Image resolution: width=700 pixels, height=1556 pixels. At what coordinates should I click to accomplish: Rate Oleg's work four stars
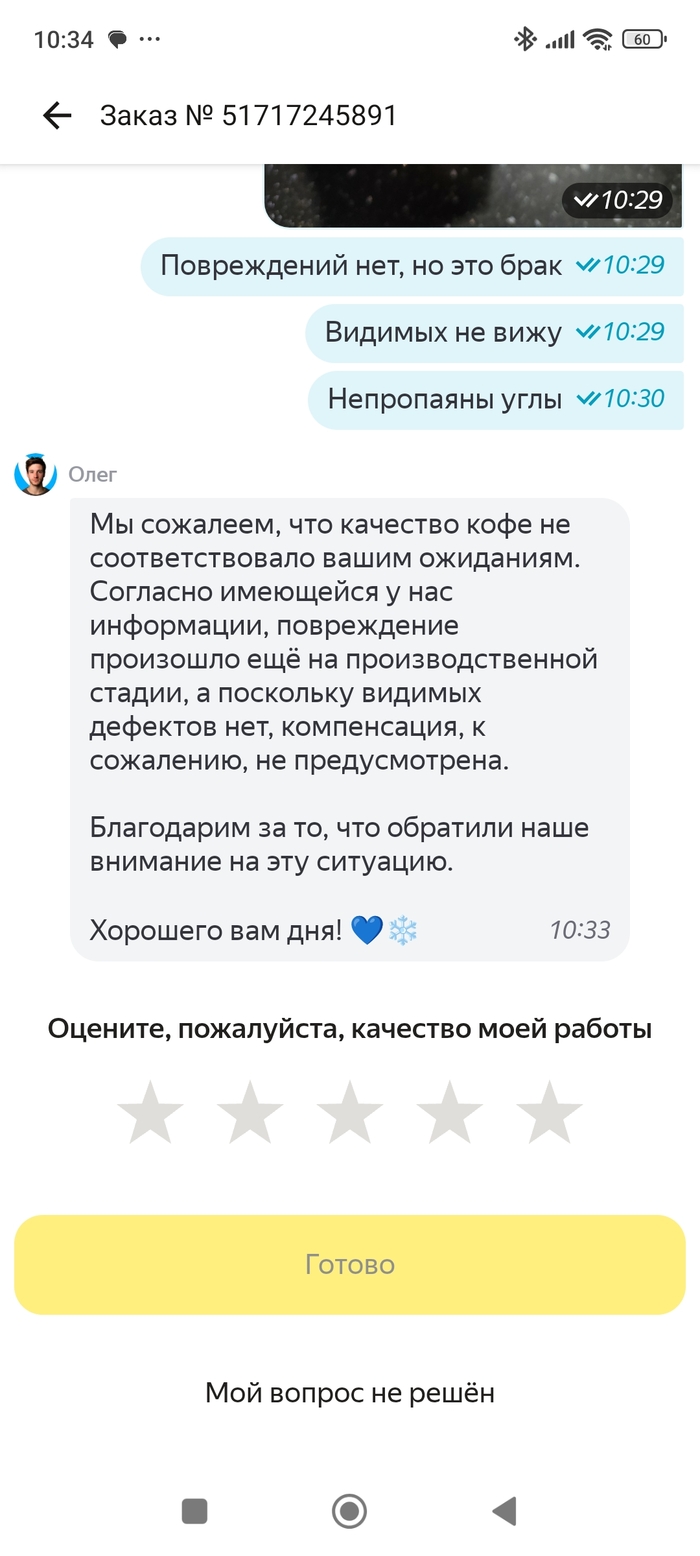pyautogui.click(x=449, y=1112)
